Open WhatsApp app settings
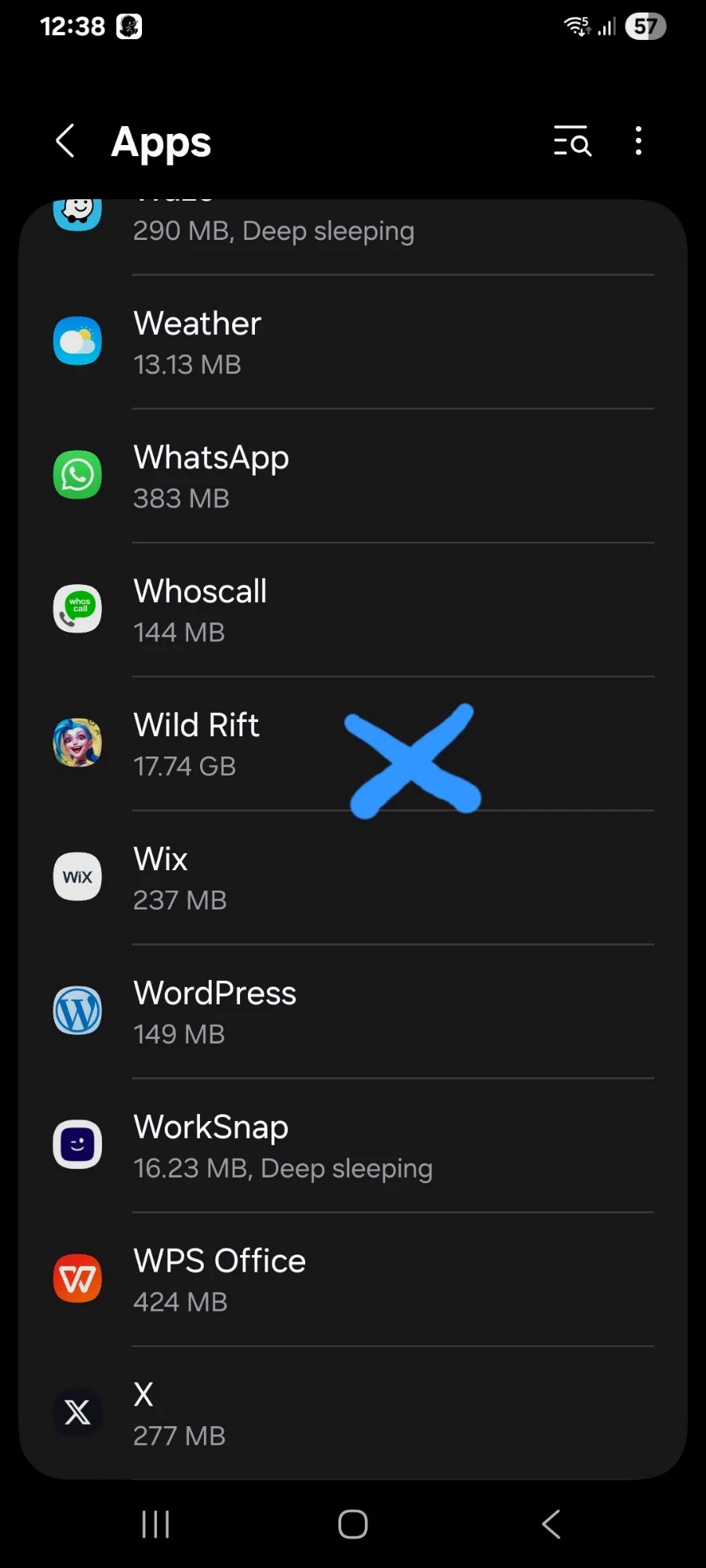The height and width of the screenshot is (1568, 706). (353, 476)
